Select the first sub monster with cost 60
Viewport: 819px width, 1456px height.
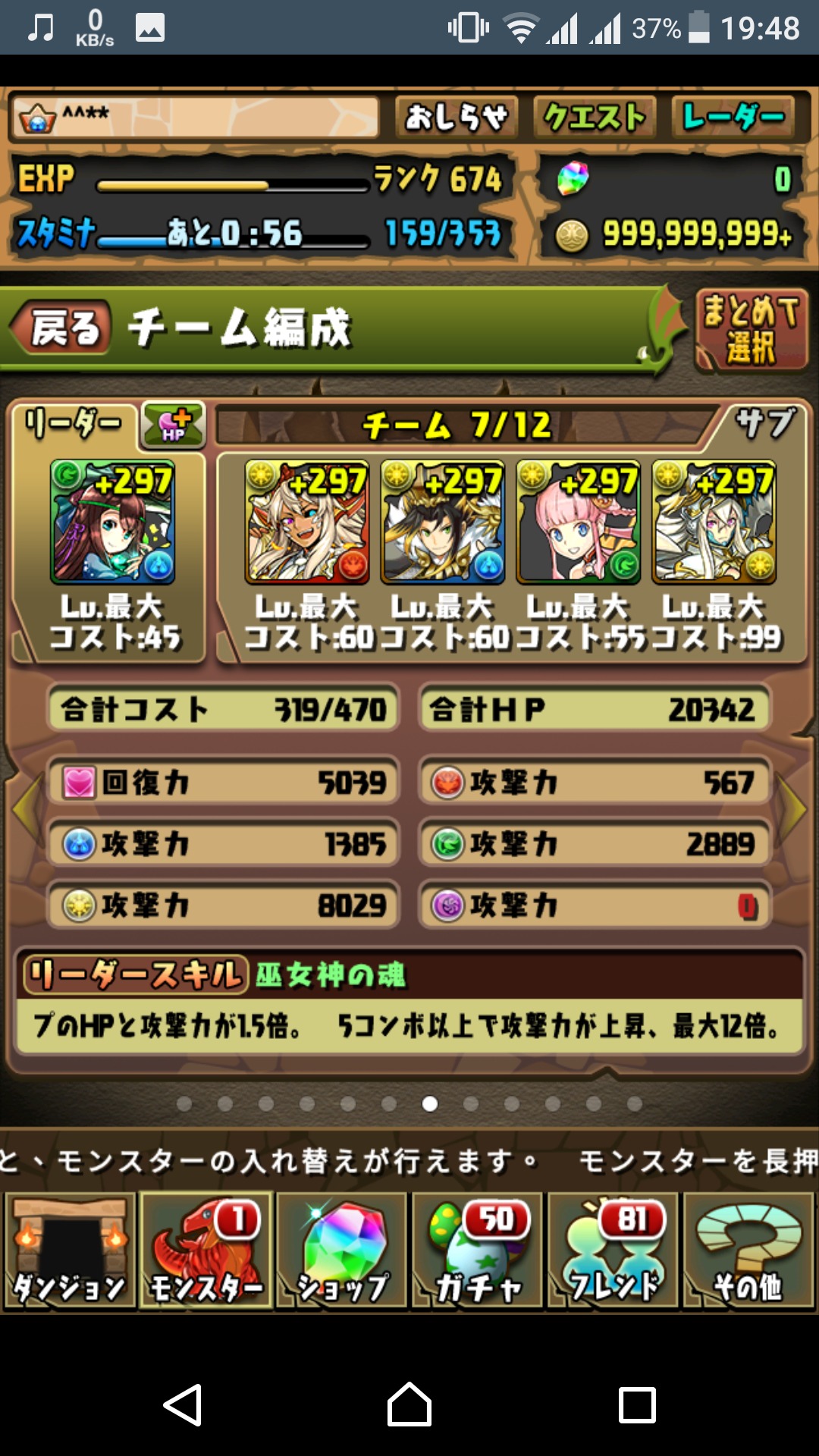pos(307,522)
